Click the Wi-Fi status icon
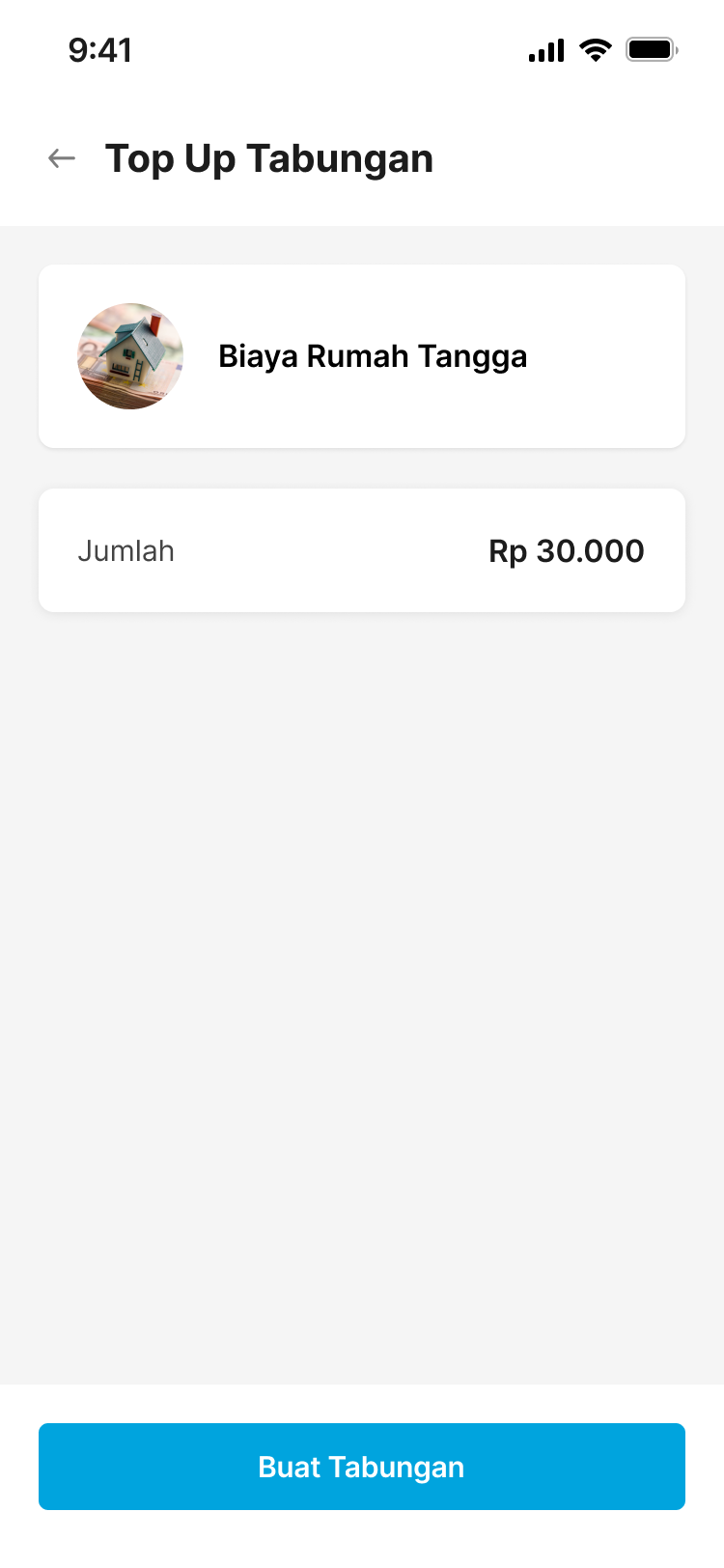Screen dimensions: 724x1568 [596, 49]
